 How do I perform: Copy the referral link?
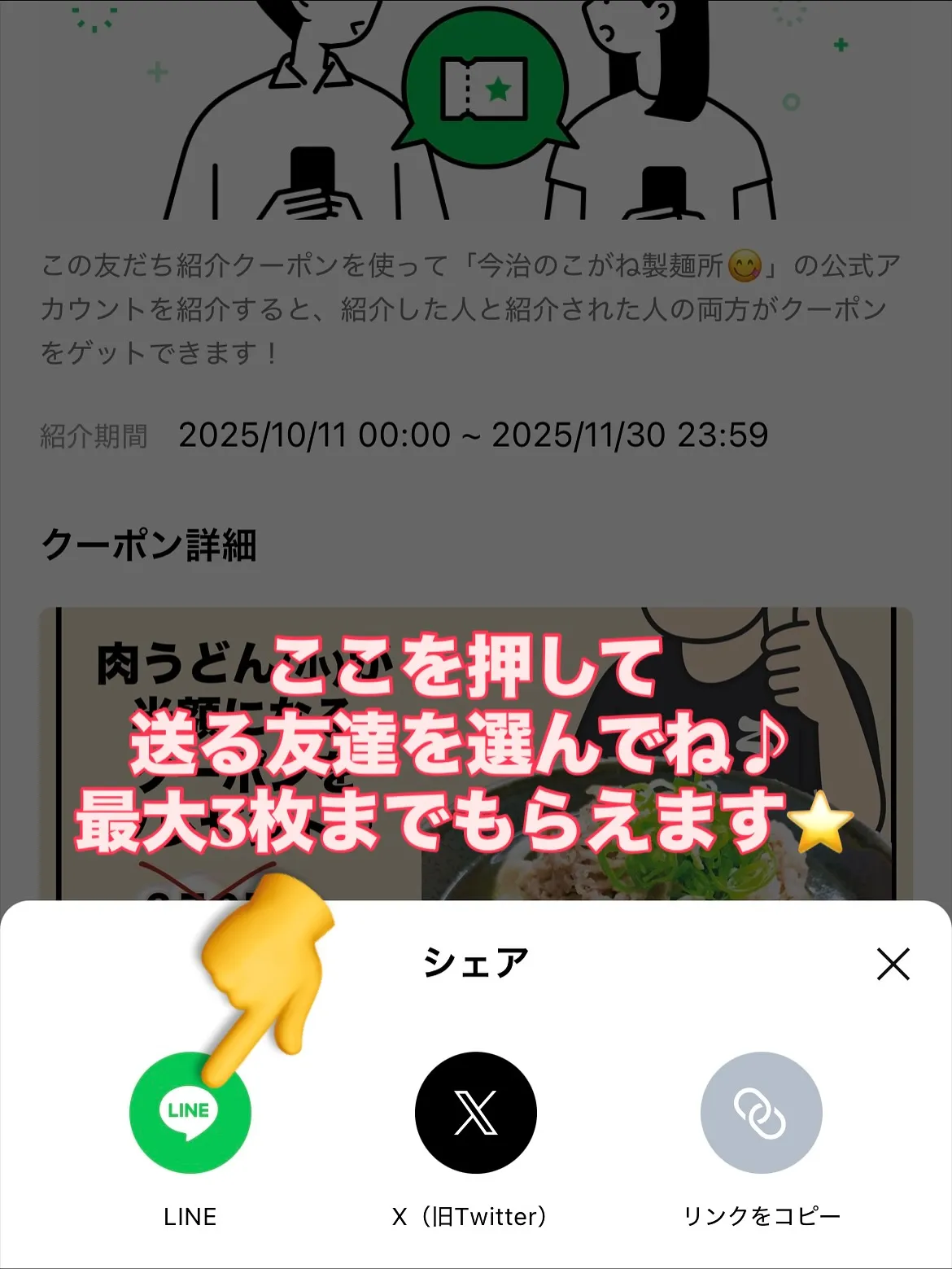pyautogui.click(x=761, y=1113)
